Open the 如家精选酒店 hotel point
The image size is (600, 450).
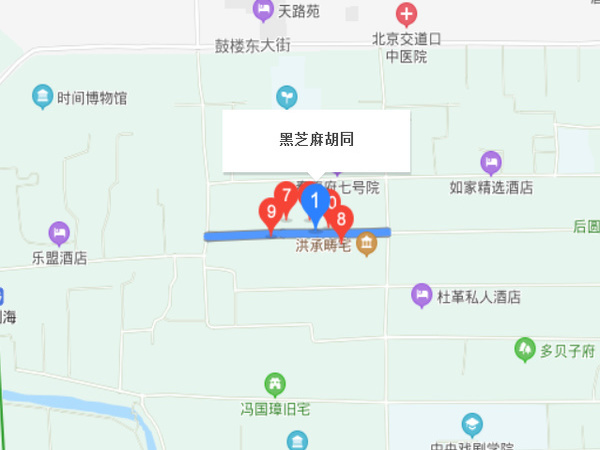pyautogui.click(x=490, y=163)
